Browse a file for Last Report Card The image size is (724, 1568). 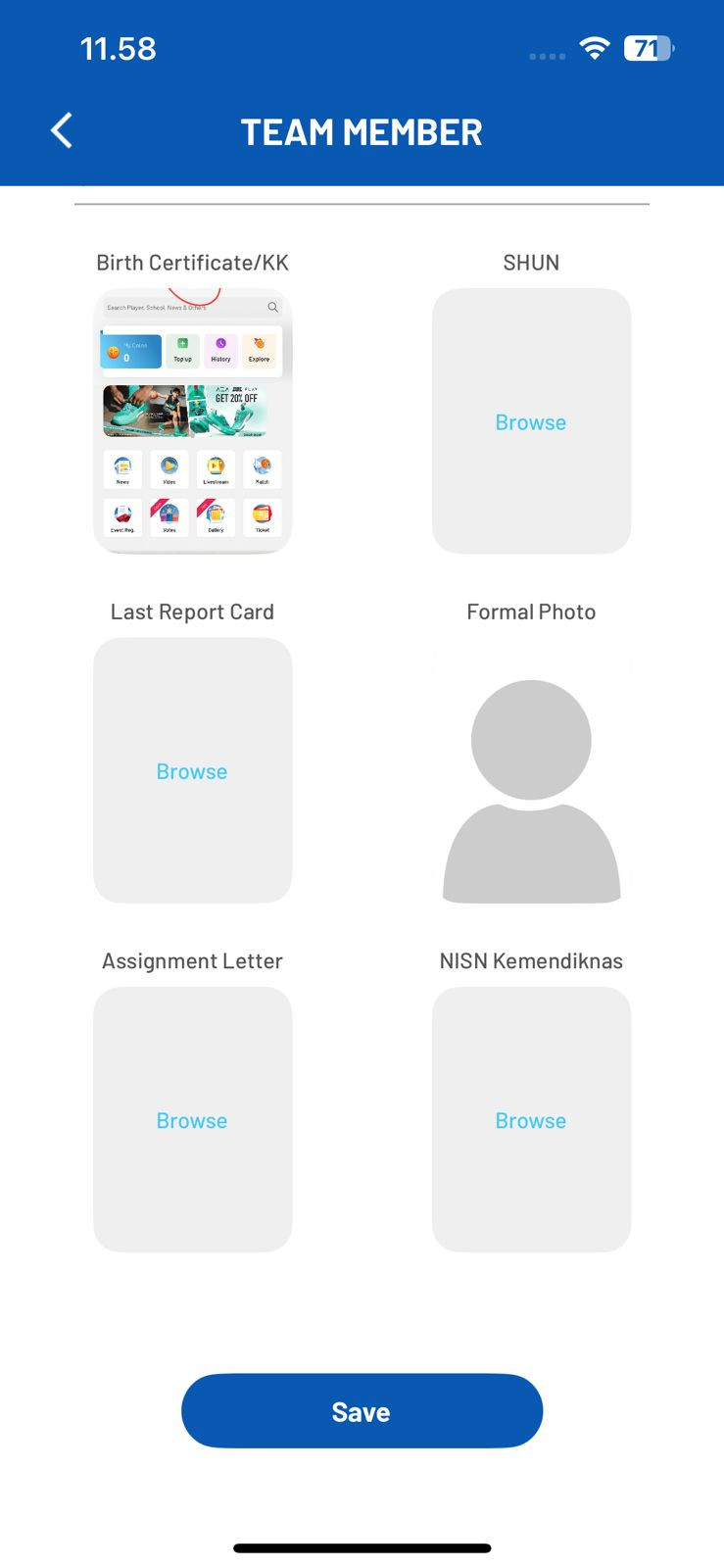click(x=192, y=771)
